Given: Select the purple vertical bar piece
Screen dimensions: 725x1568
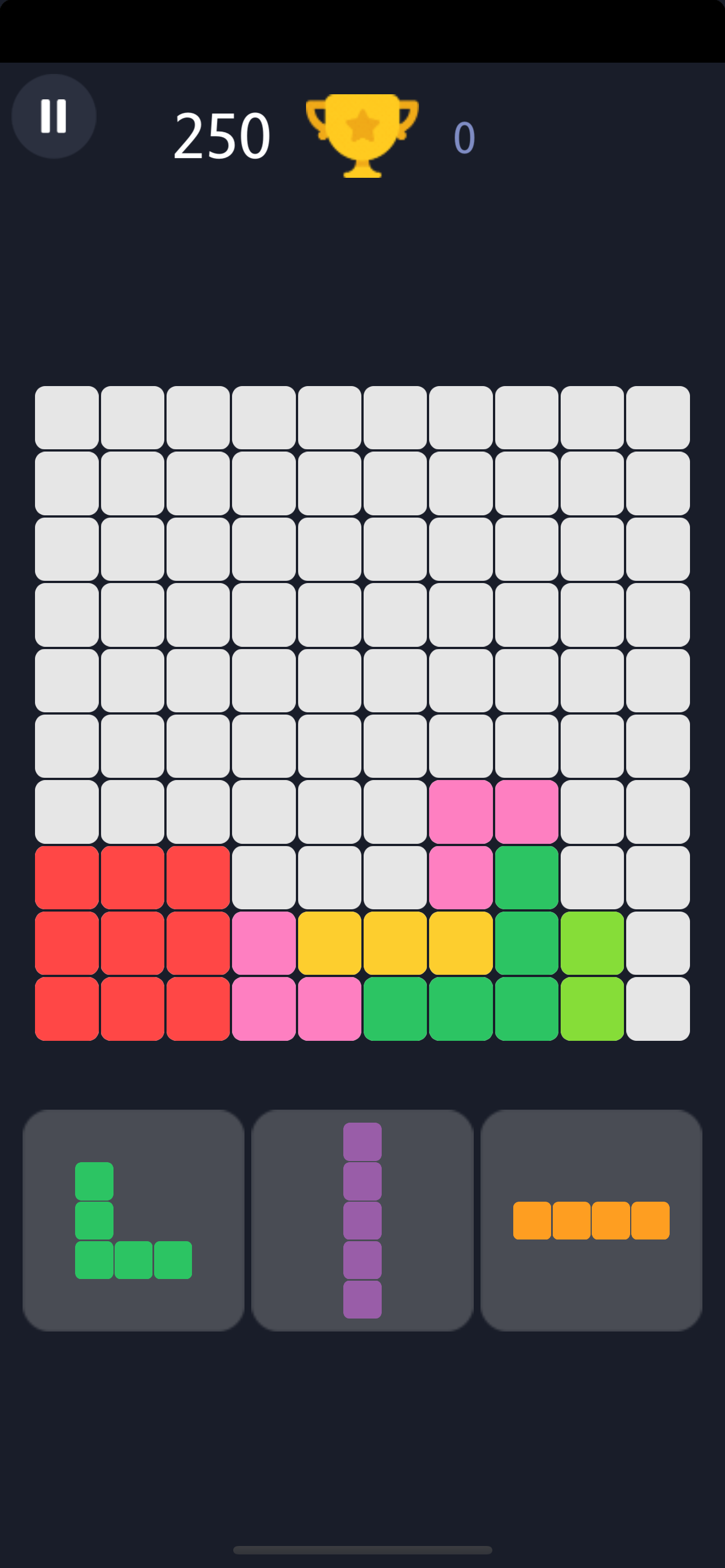Looking at the screenshot, I should [x=362, y=1220].
